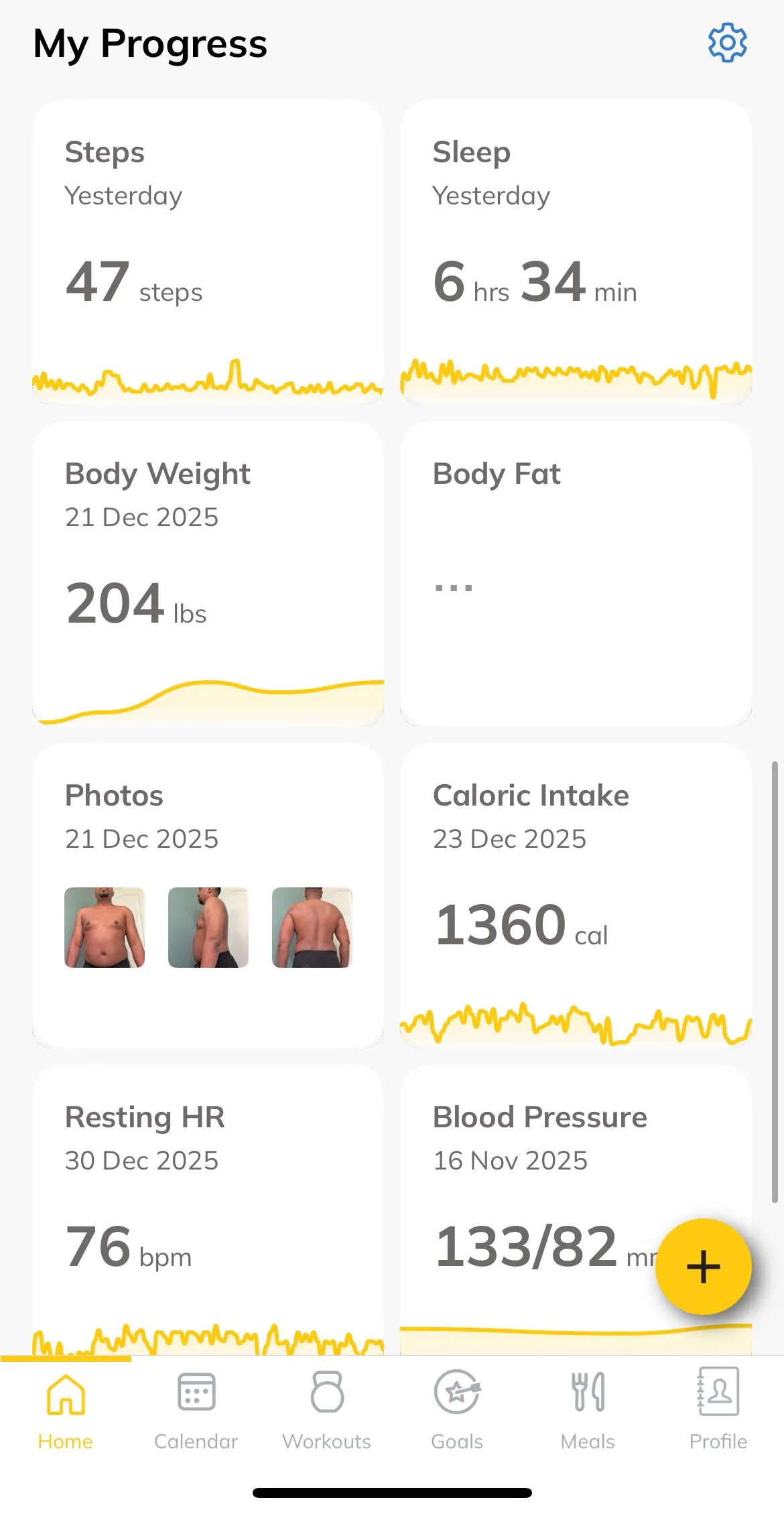784x1514 pixels.
Task: Open the settings gear icon
Action: [727, 44]
